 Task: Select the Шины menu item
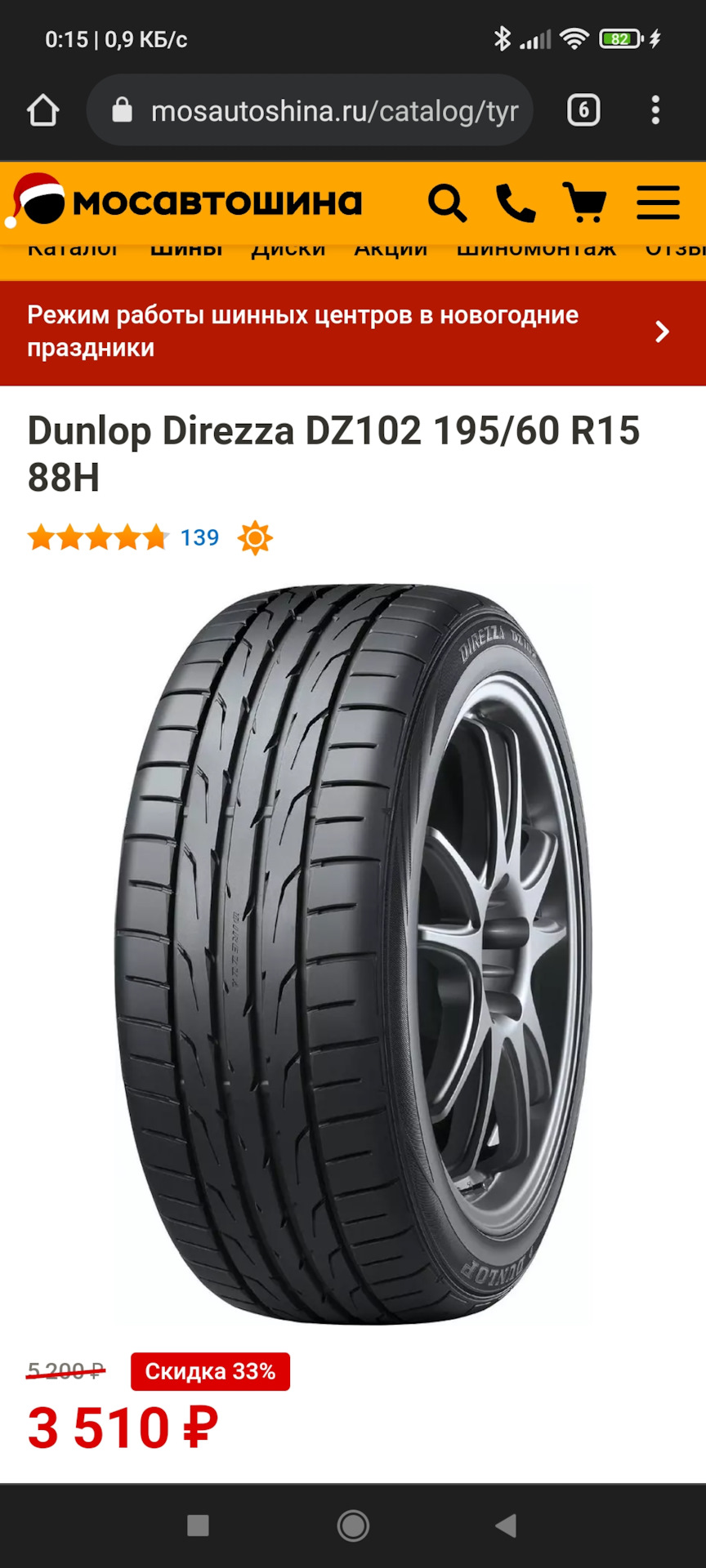(x=186, y=250)
